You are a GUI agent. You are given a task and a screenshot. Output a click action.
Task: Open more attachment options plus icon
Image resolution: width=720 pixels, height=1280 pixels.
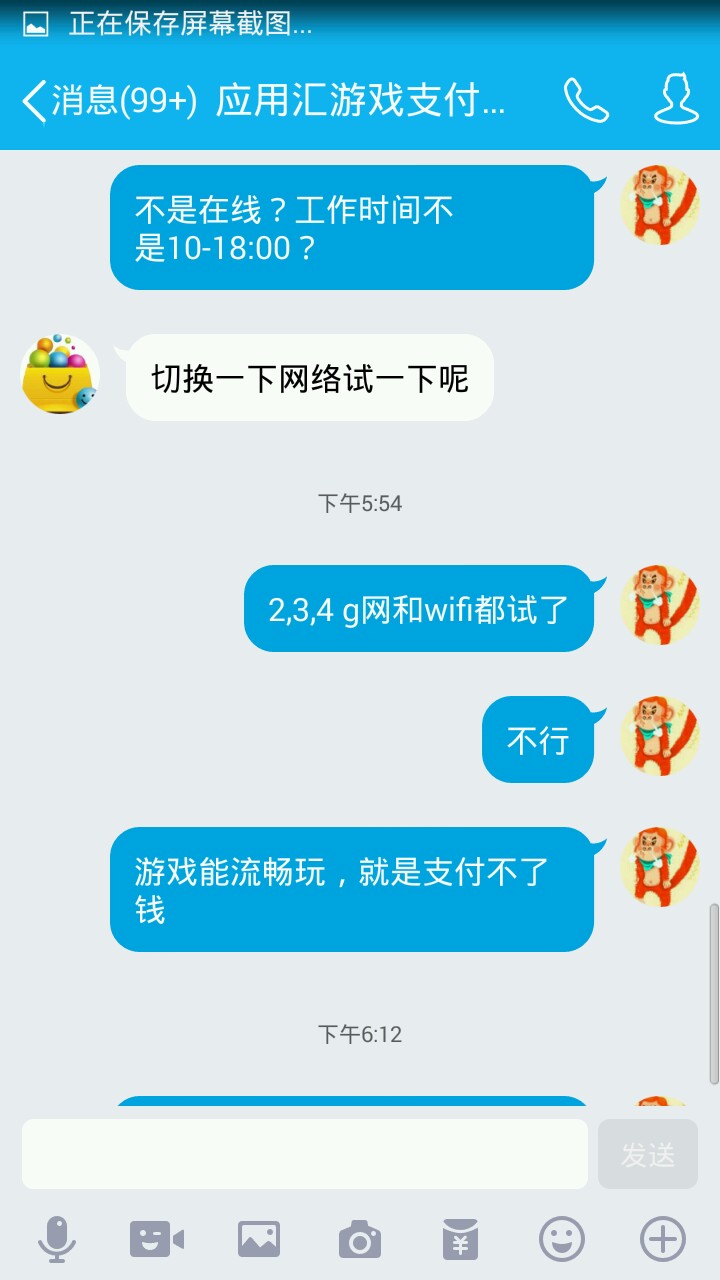point(663,1240)
